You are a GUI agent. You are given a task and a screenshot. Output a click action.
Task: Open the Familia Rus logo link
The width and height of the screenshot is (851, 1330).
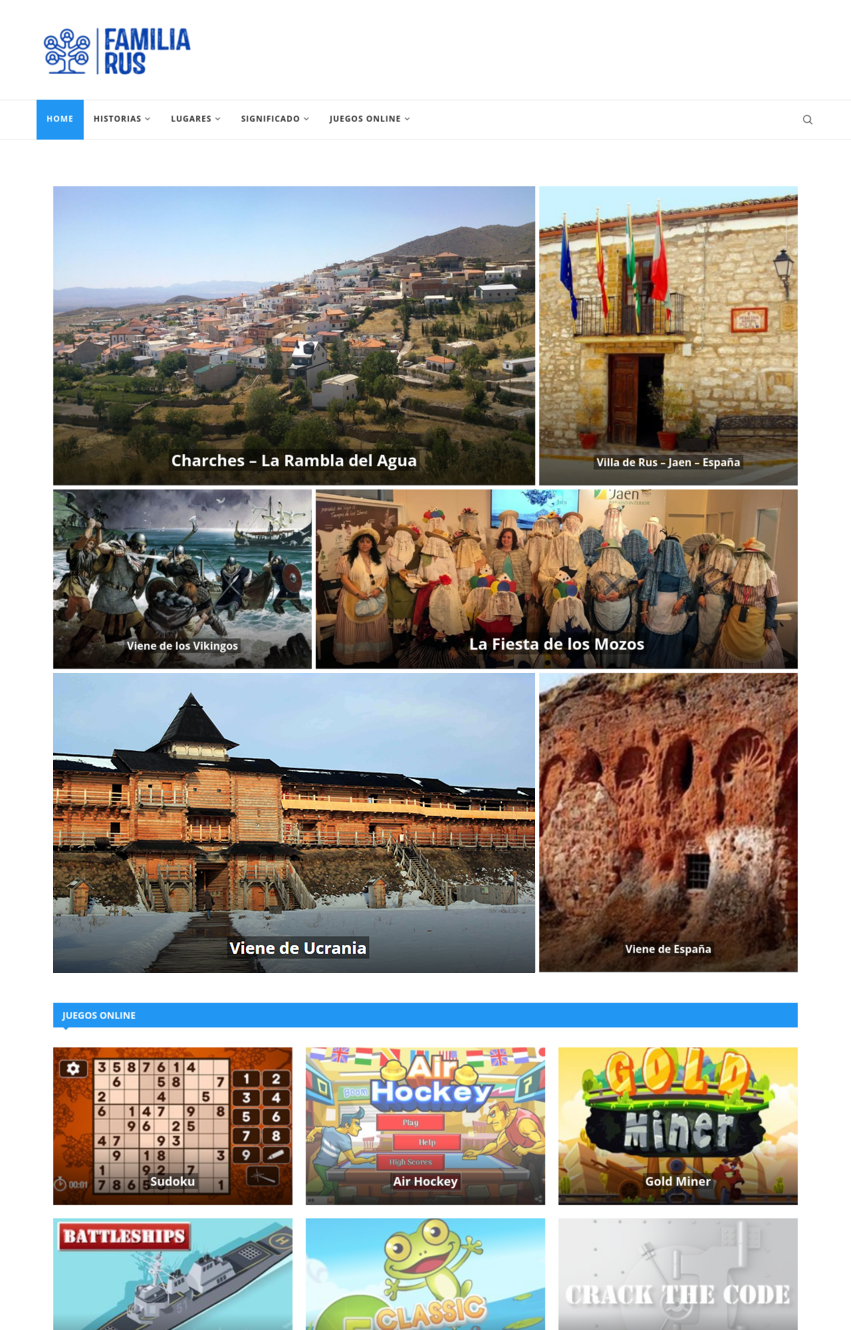(117, 51)
